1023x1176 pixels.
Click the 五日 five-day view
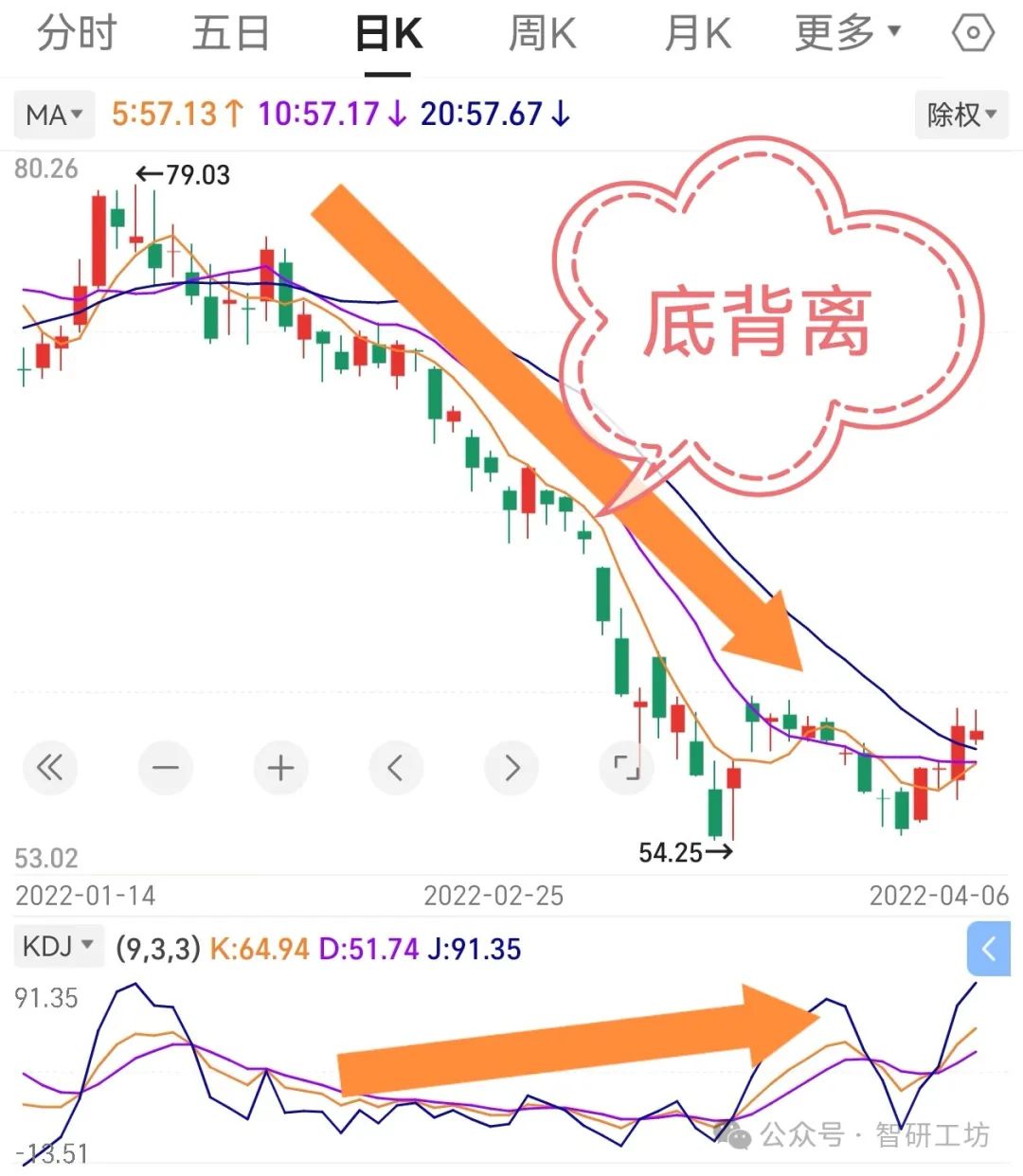click(x=230, y=31)
